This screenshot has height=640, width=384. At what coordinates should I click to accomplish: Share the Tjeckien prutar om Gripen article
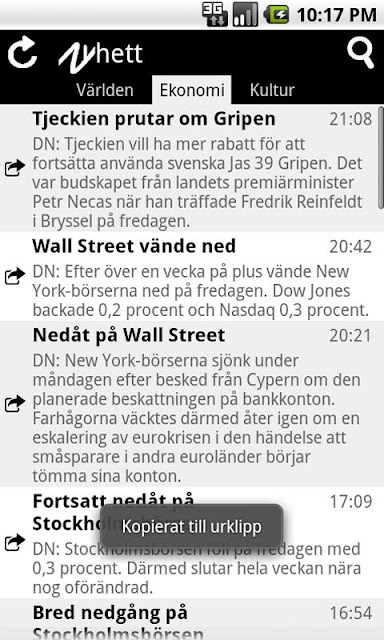15,168
